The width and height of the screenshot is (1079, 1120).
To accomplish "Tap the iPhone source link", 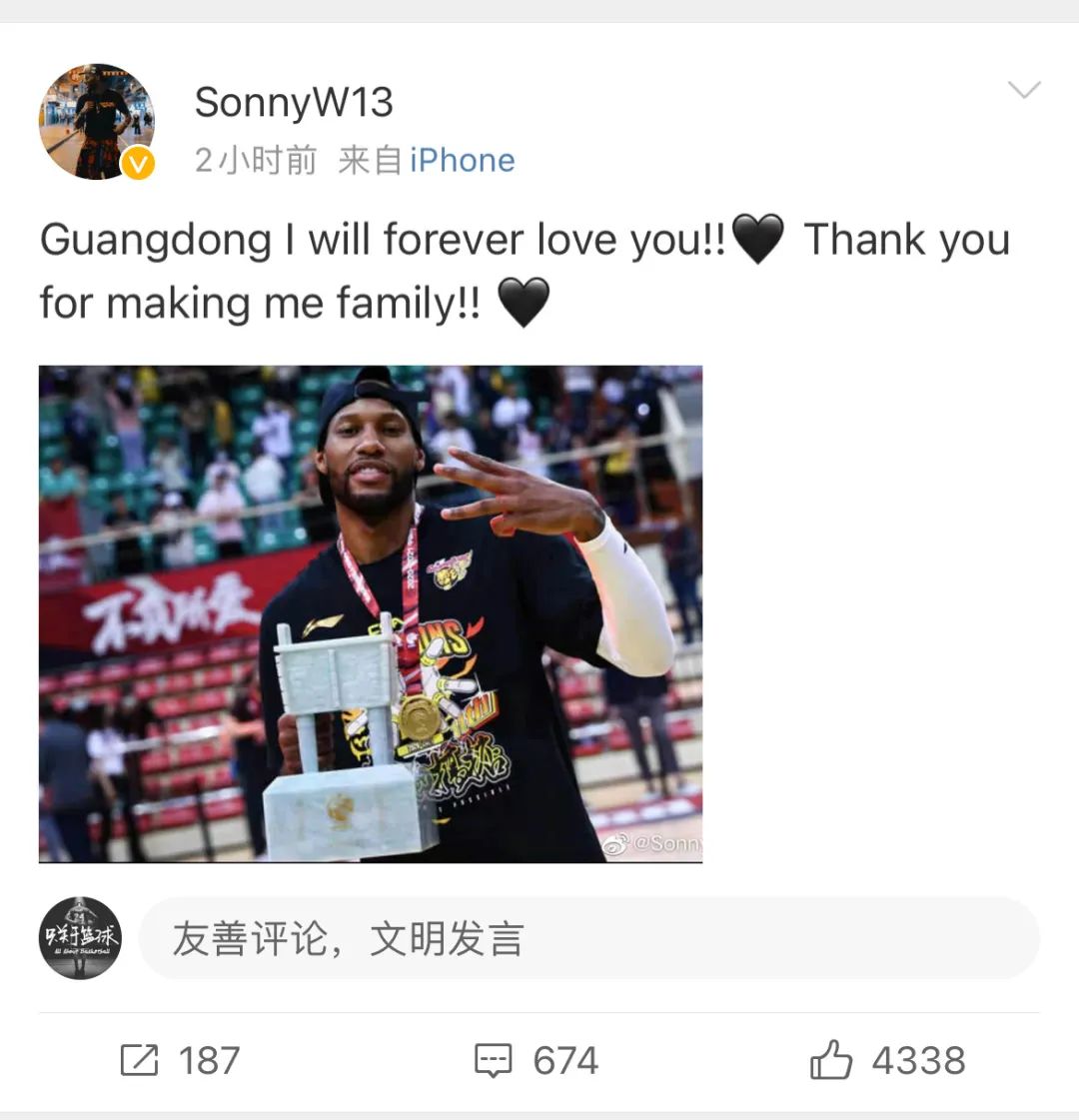I will click(x=462, y=160).
